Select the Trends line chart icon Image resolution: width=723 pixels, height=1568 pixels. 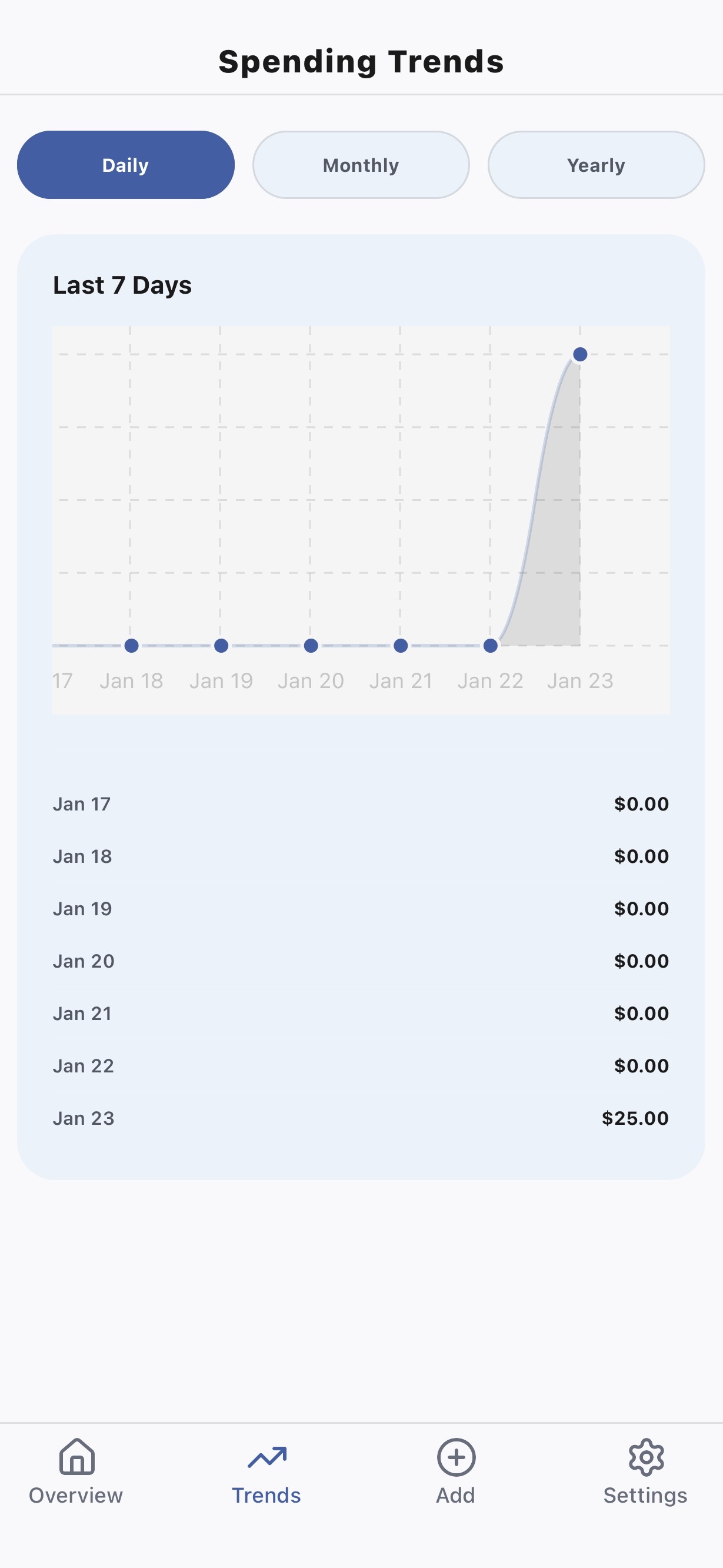(x=266, y=1458)
